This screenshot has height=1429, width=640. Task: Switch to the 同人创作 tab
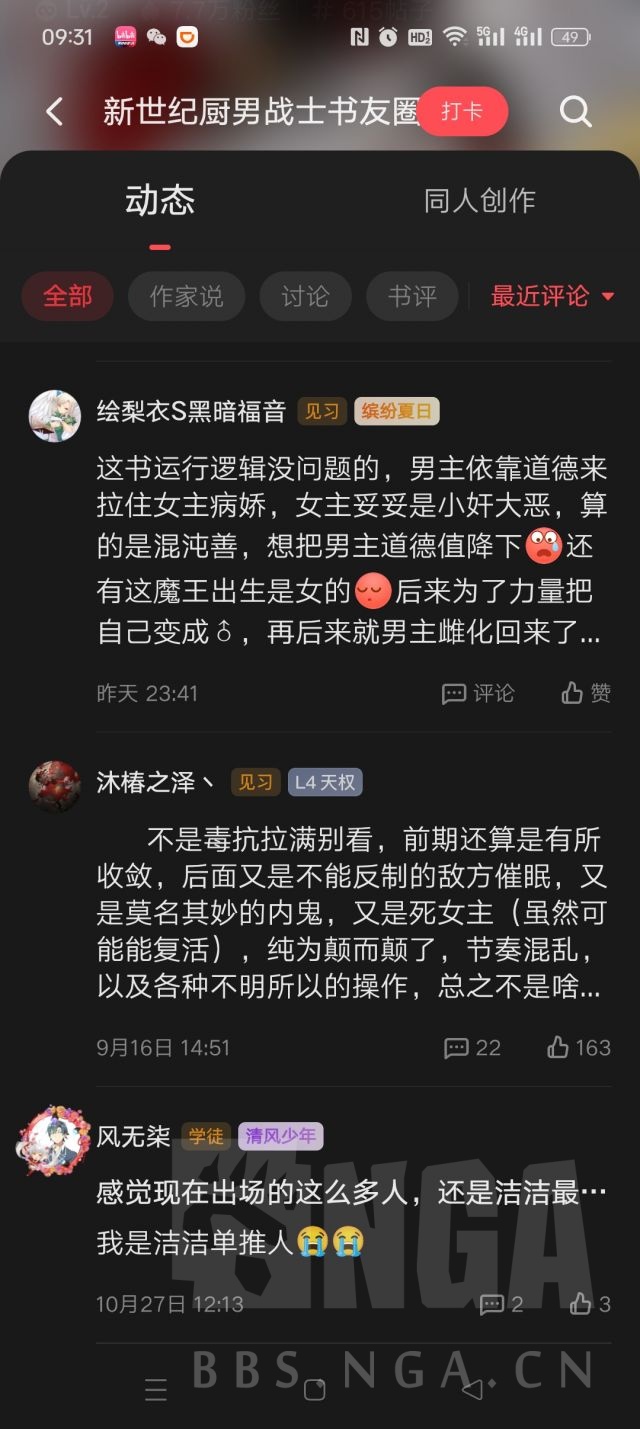click(x=479, y=200)
